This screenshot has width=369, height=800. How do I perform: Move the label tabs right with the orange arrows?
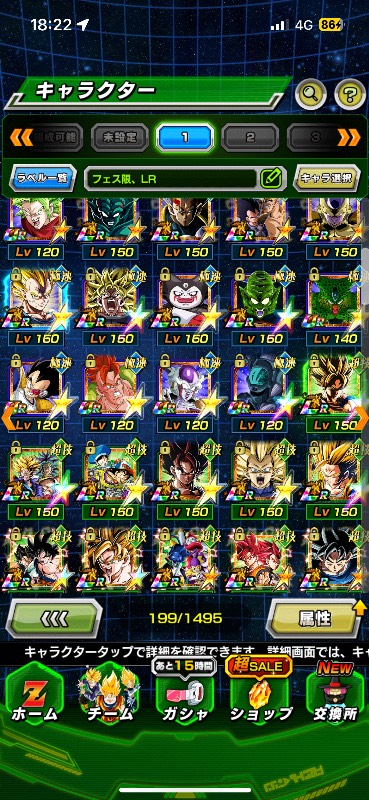pyautogui.click(x=349, y=137)
